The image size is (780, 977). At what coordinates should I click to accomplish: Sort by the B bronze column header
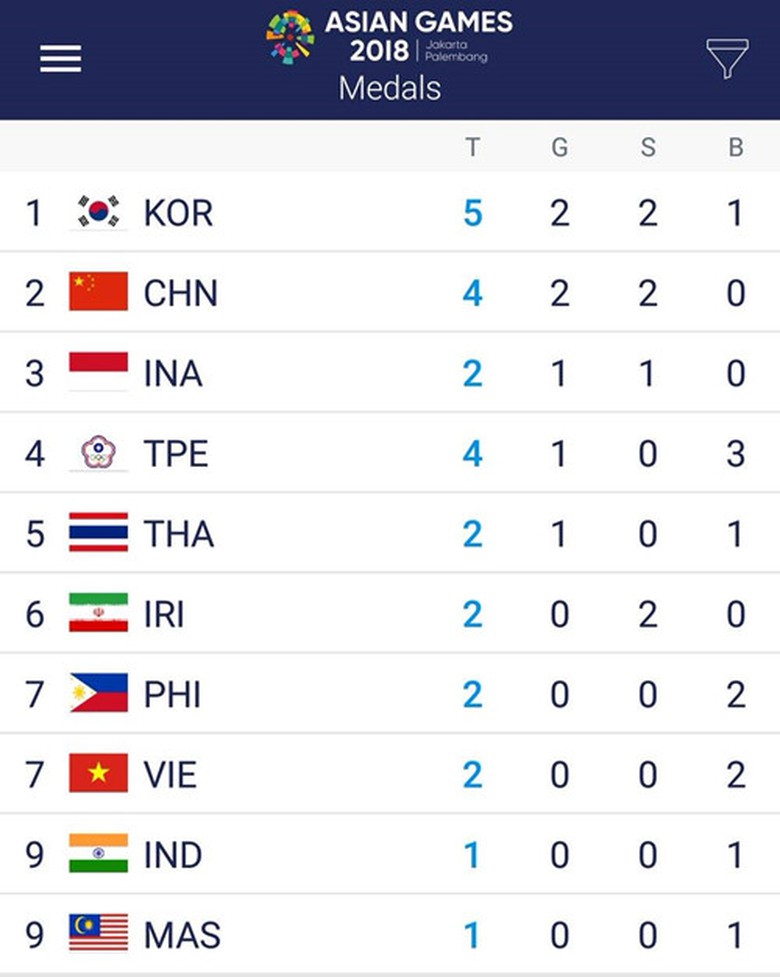tap(734, 146)
